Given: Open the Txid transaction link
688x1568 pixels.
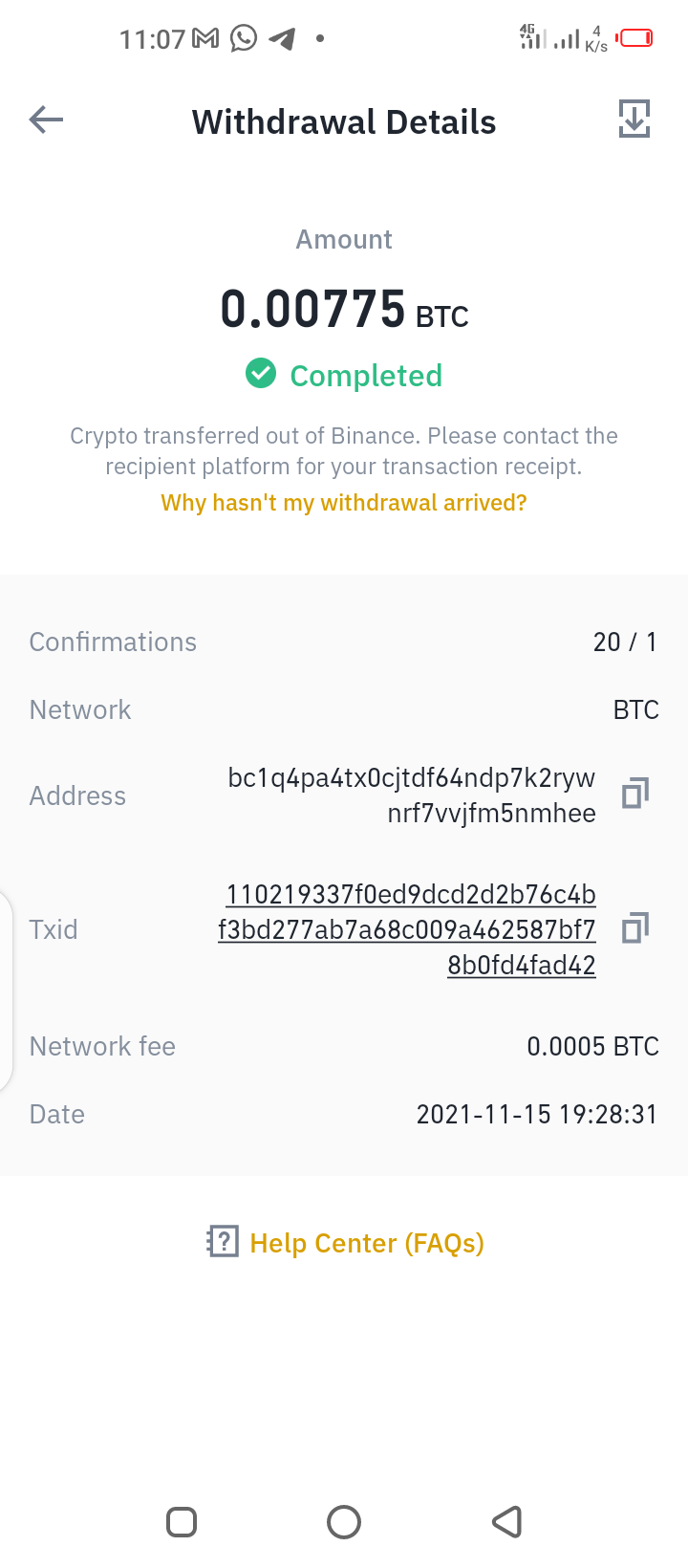Looking at the screenshot, I should (x=411, y=928).
